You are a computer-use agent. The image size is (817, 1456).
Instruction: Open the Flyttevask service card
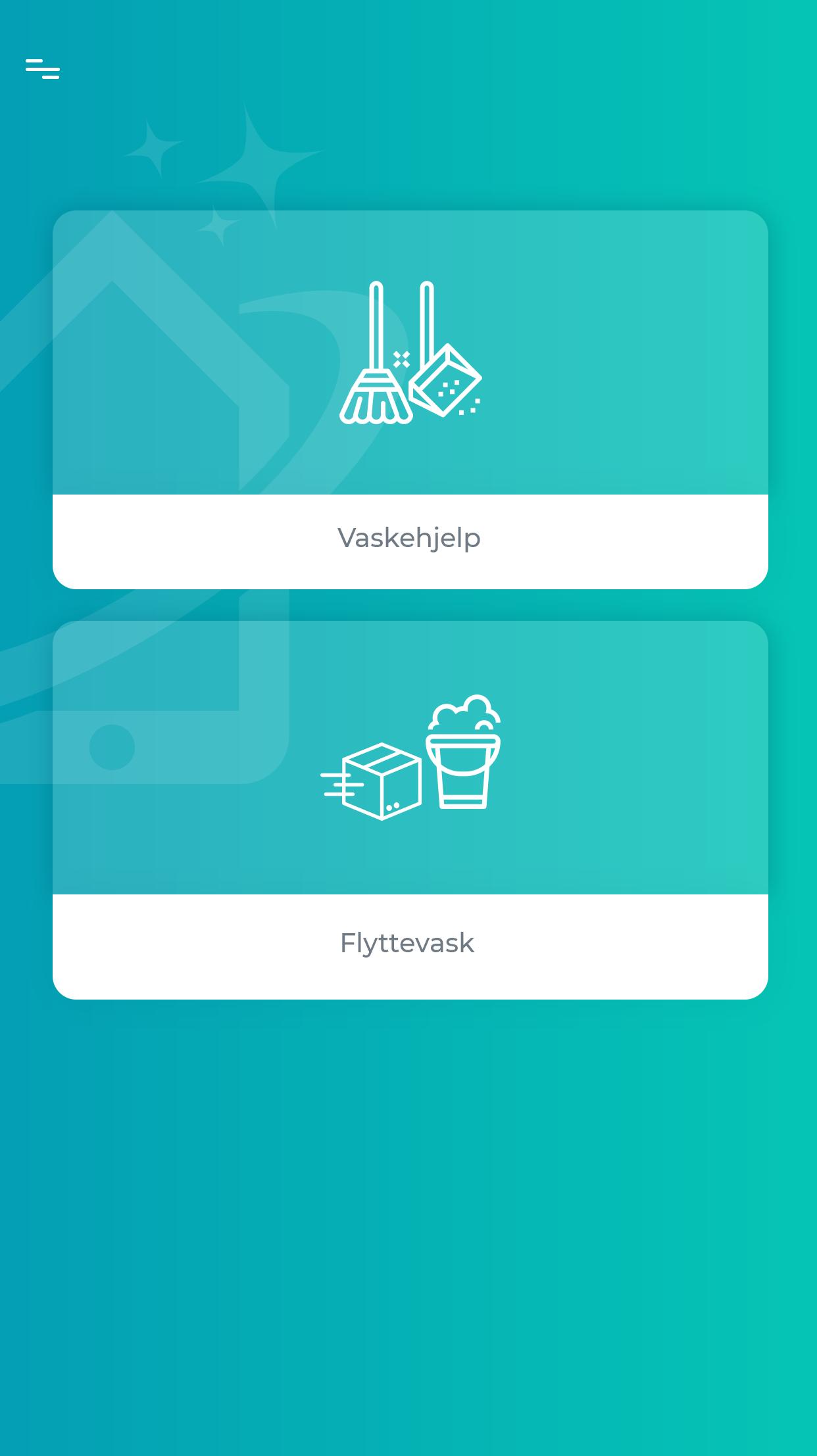[x=410, y=810]
